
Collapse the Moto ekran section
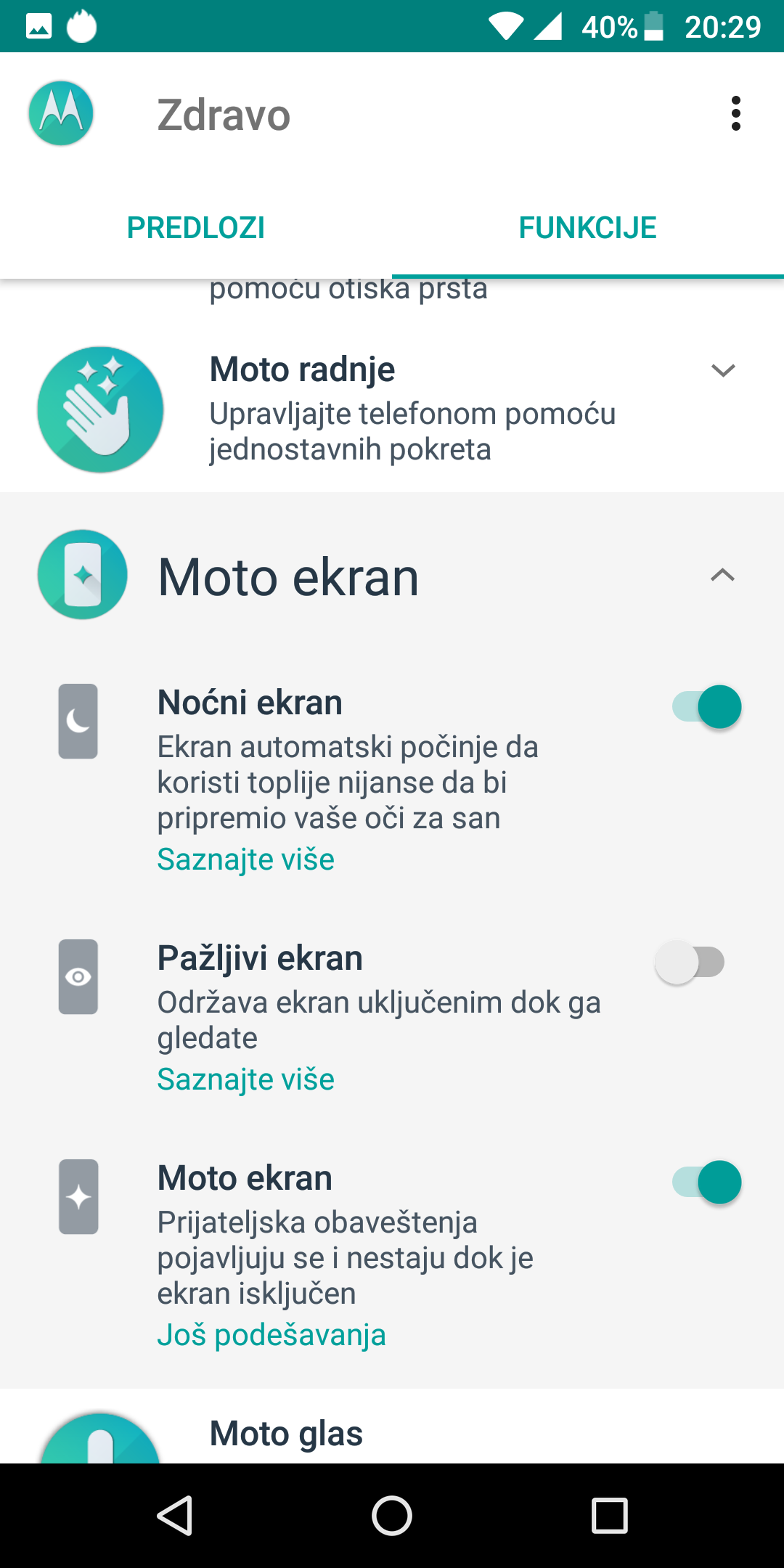(722, 576)
